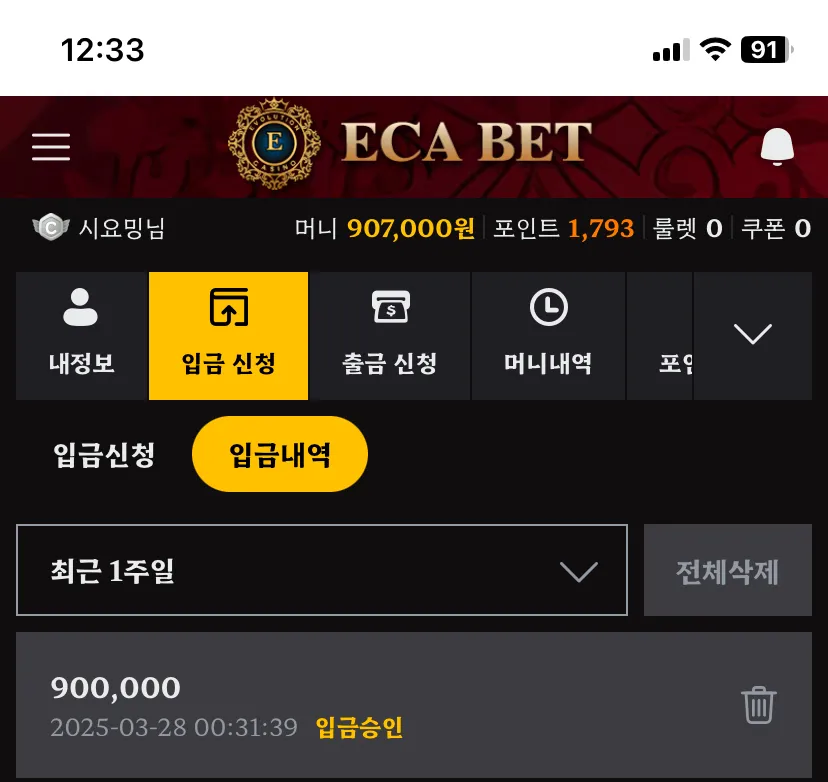Image resolution: width=828 pixels, height=782 pixels.
Task: Switch to the 입금신청 sub-tab
Action: coord(104,455)
